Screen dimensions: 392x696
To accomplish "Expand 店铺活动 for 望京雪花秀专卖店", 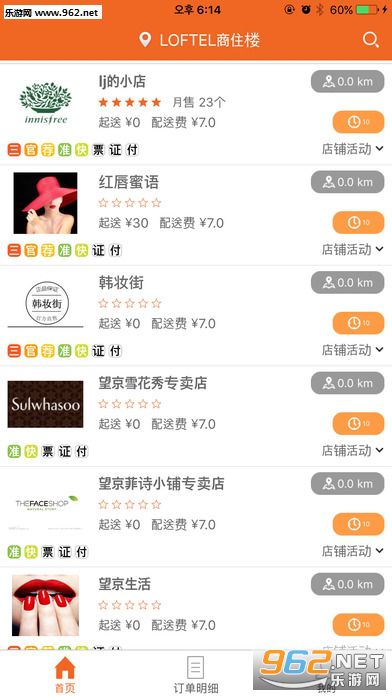I will tap(352, 451).
